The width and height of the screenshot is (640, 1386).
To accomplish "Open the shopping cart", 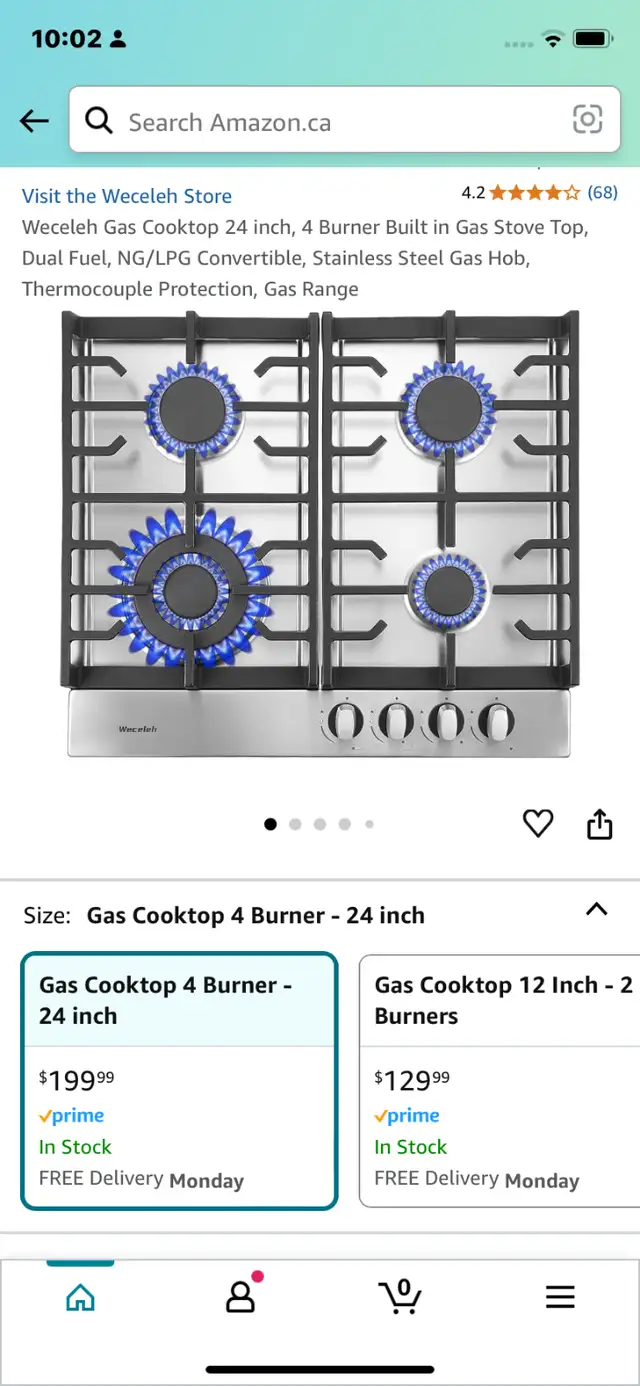I will click(x=400, y=1296).
